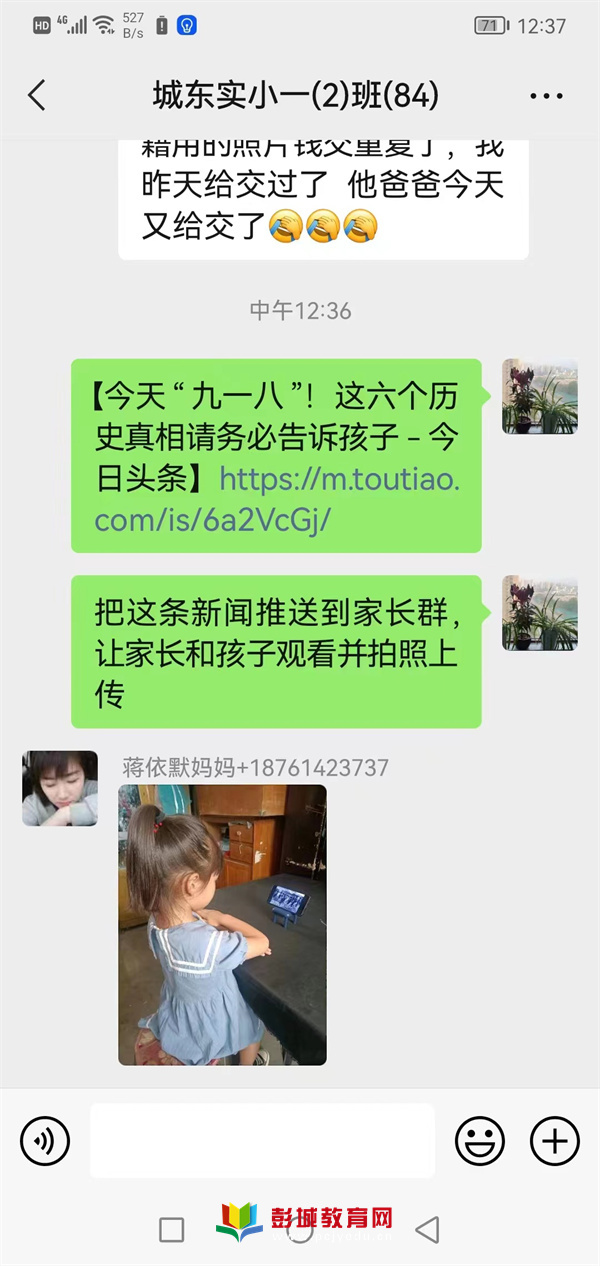Switch to voice message input
The width and height of the screenshot is (600, 1266).
pyautogui.click(x=45, y=1141)
